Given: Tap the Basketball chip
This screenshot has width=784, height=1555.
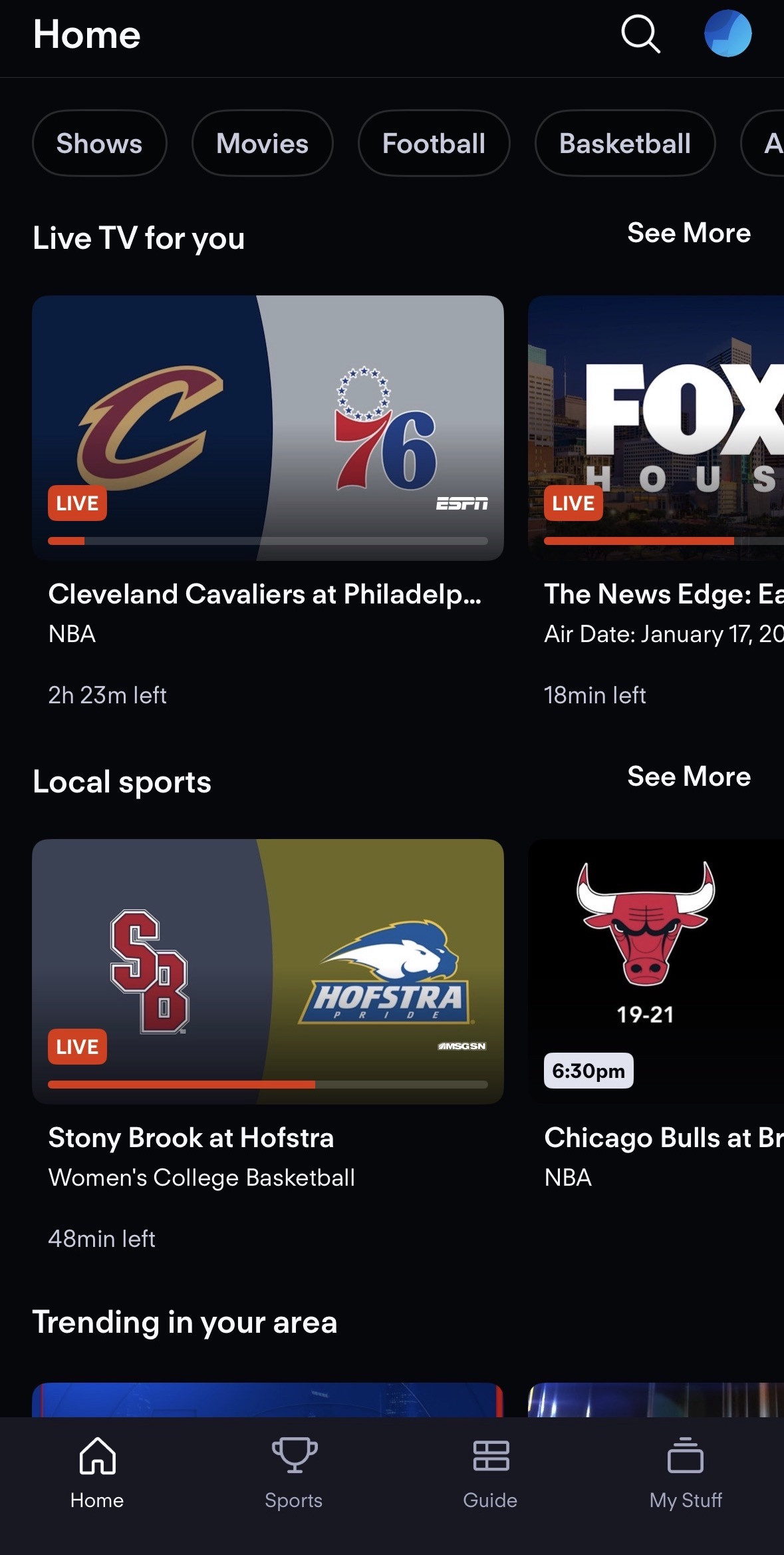Looking at the screenshot, I should [x=624, y=143].
